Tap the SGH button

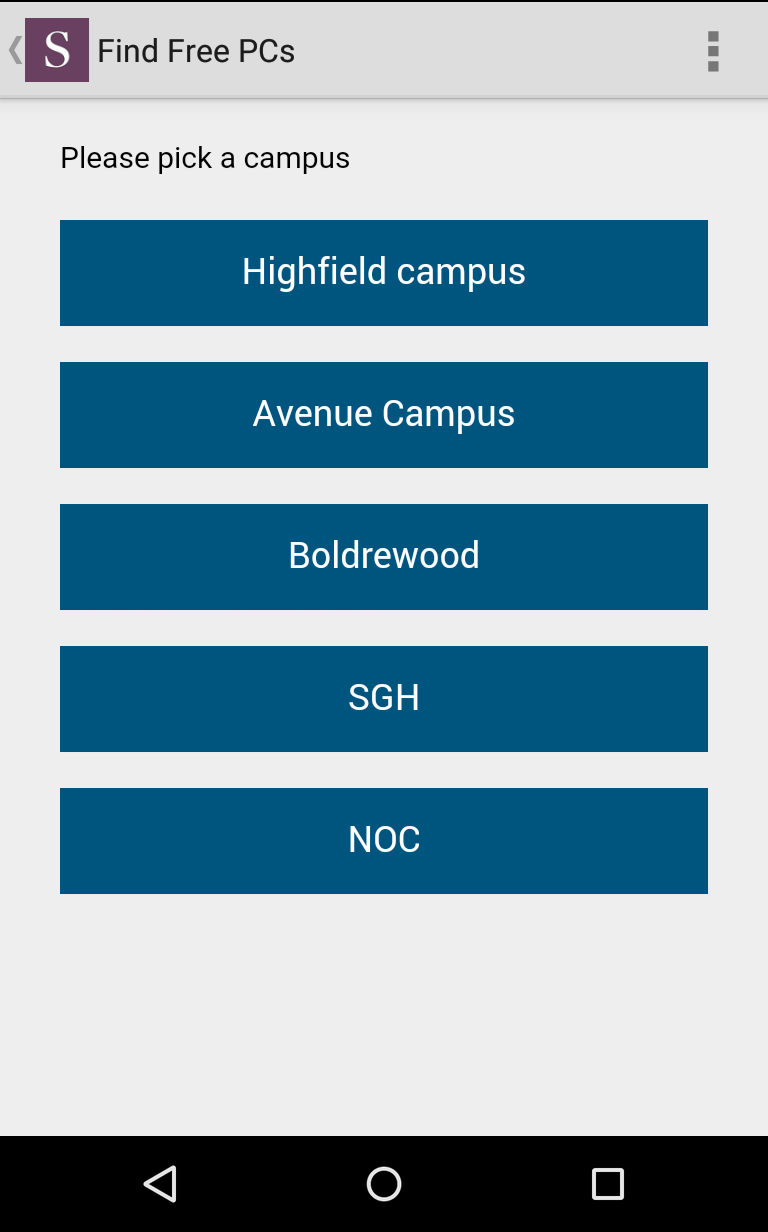click(384, 699)
